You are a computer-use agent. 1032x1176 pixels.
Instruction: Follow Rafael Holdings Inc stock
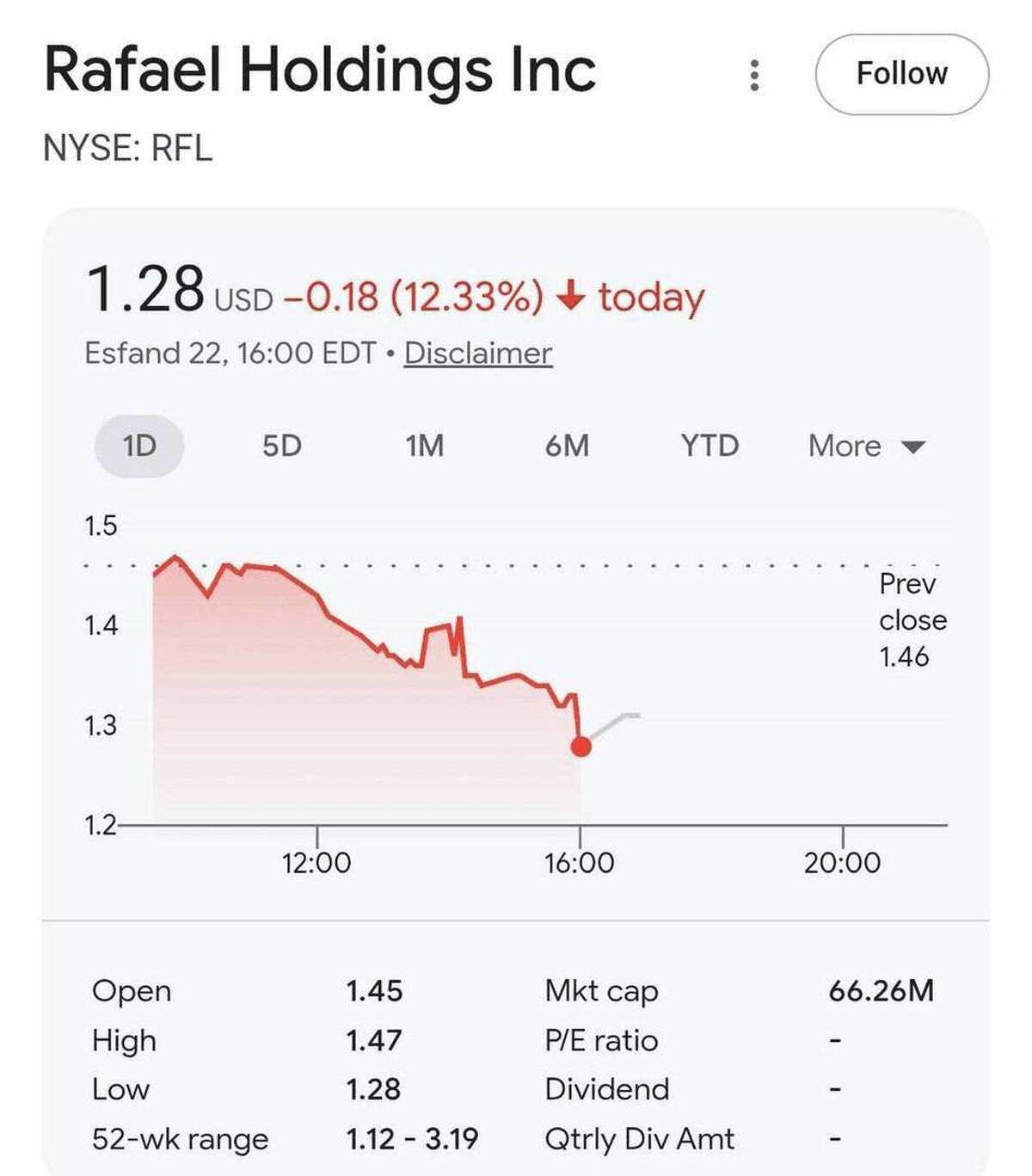click(x=901, y=74)
